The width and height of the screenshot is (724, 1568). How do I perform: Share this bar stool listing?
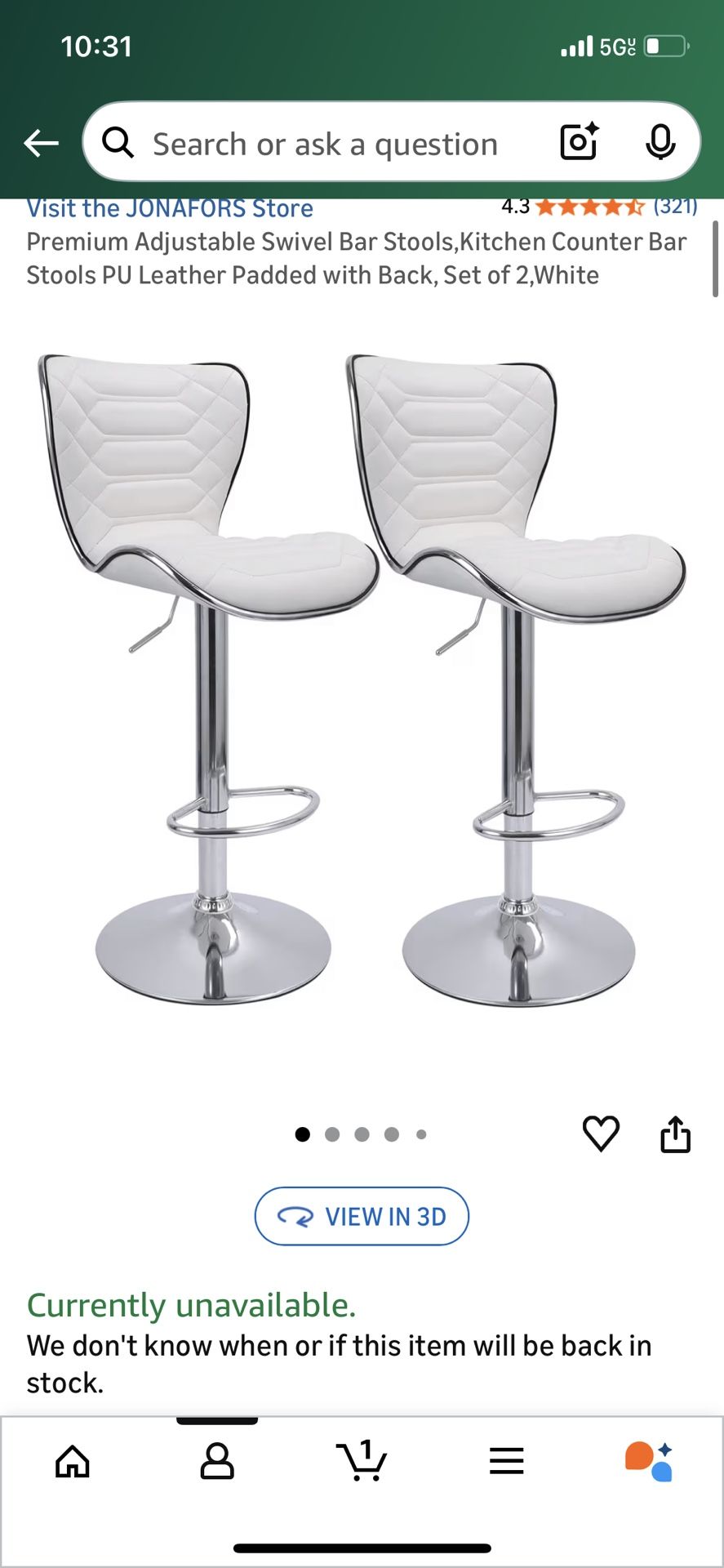(676, 1134)
